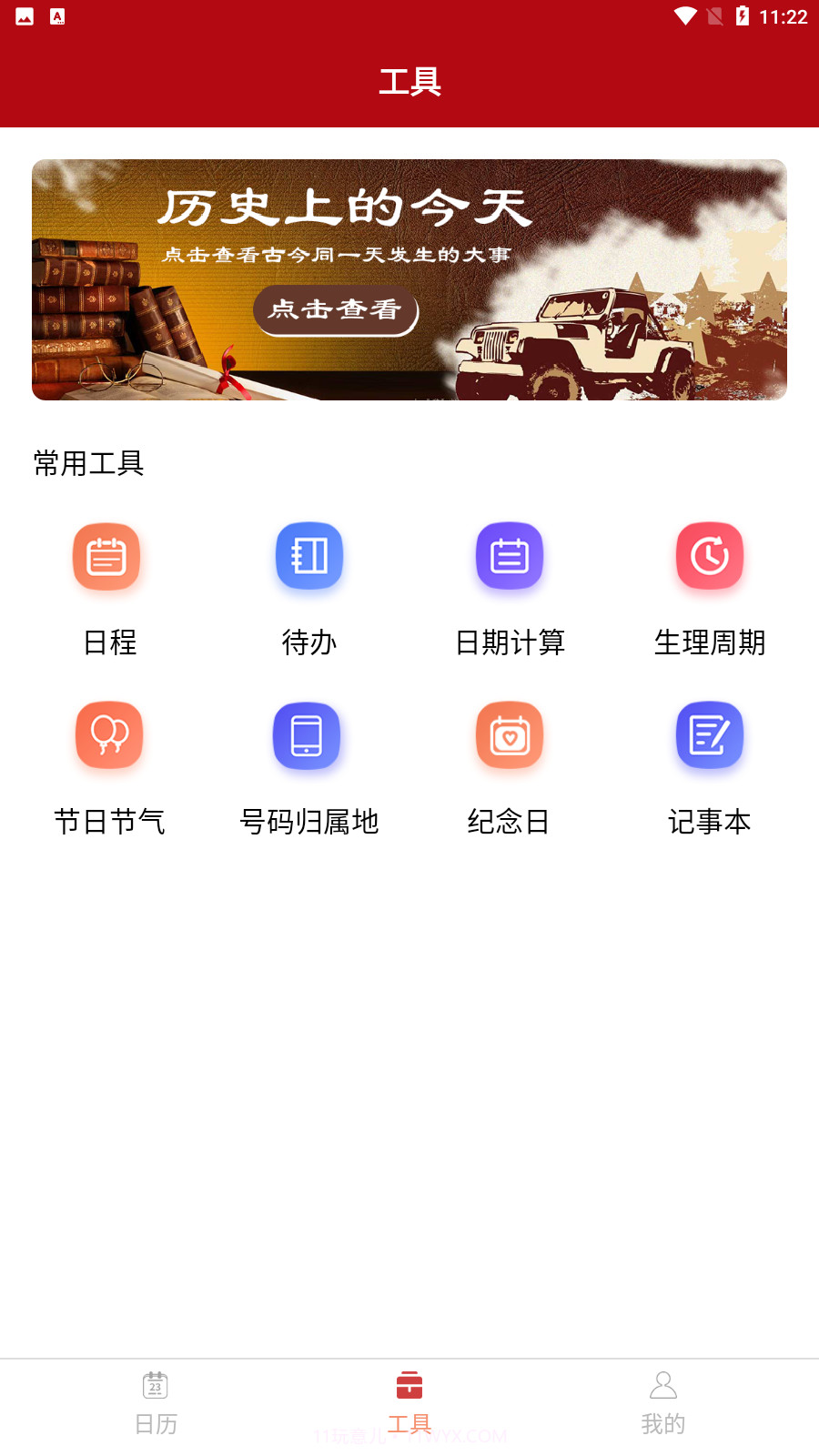Image resolution: width=819 pixels, height=1456 pixels.
Task: Tap the 11:22 clock in the status bar
Action: coord(784,14)
